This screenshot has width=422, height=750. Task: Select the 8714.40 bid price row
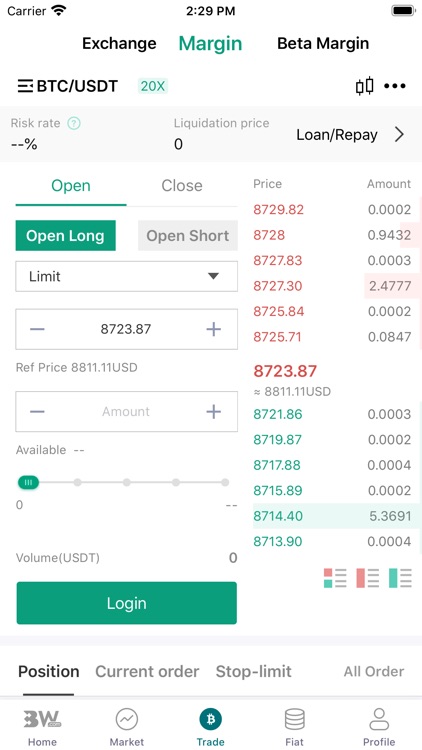click(x=332, y=516)
